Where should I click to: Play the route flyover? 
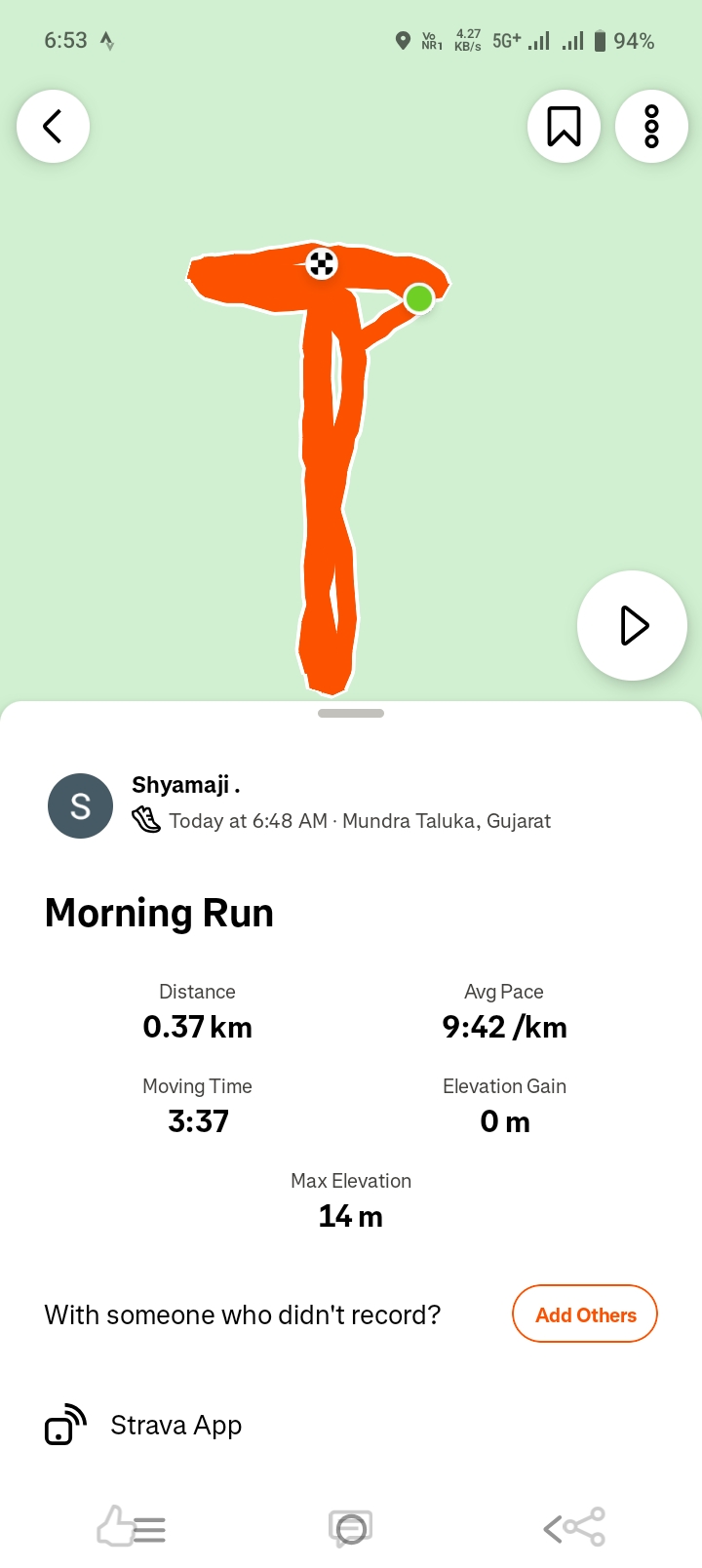(633, 625)
